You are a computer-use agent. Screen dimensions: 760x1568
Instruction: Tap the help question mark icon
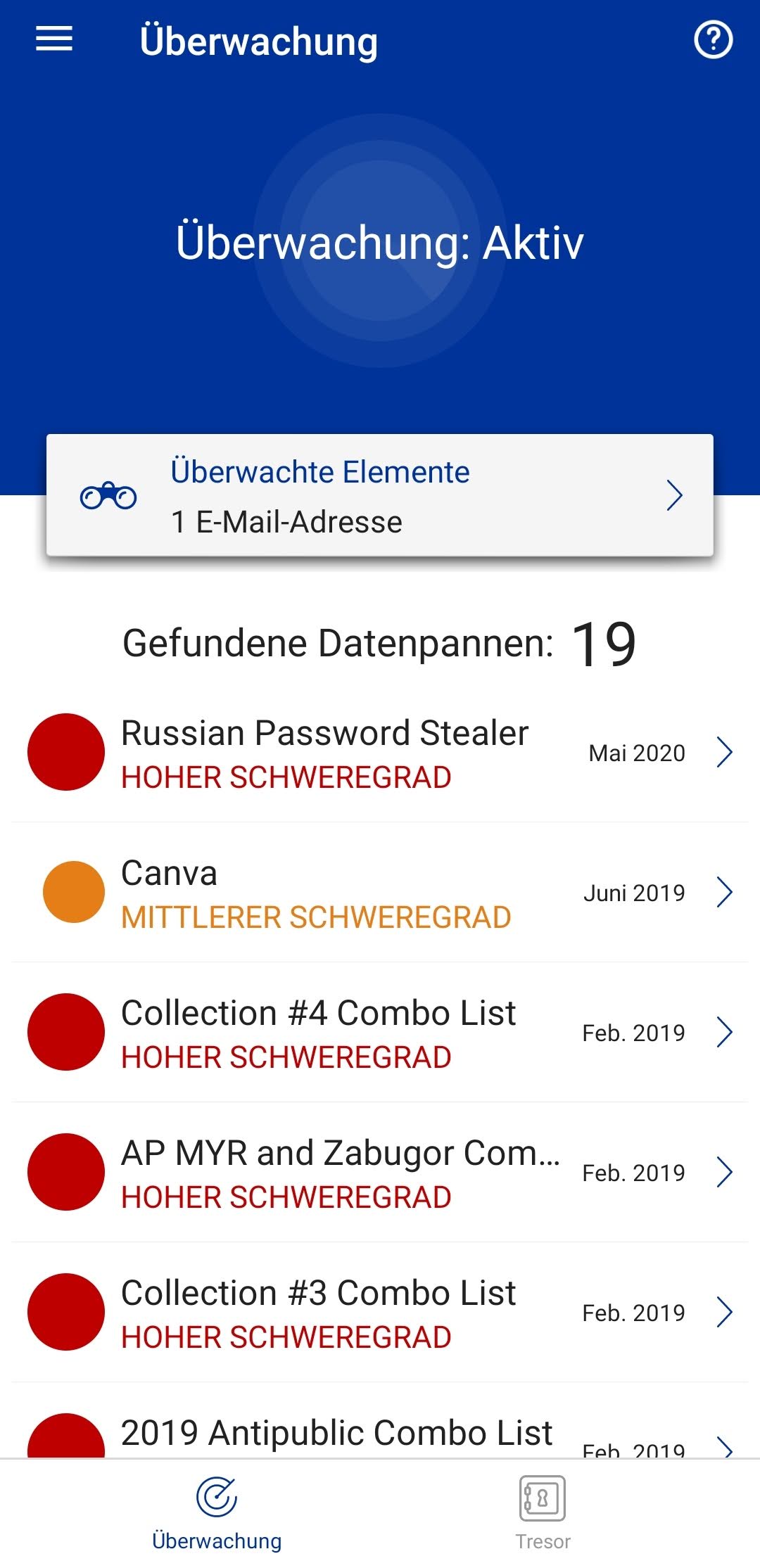pos(713,40)
